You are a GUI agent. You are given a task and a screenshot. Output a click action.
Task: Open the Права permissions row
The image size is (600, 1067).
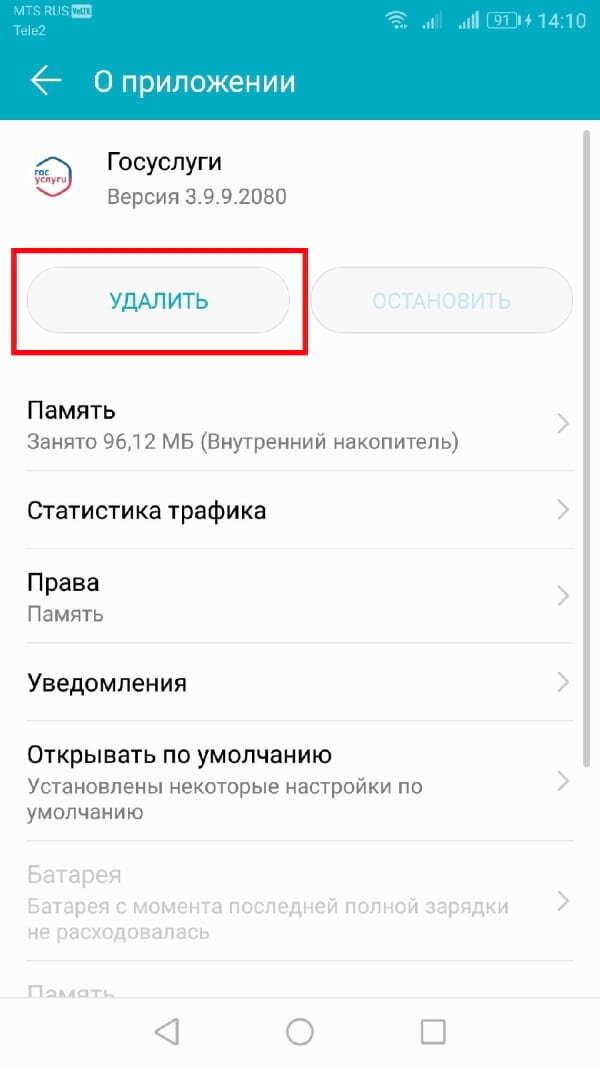point(299,597)
